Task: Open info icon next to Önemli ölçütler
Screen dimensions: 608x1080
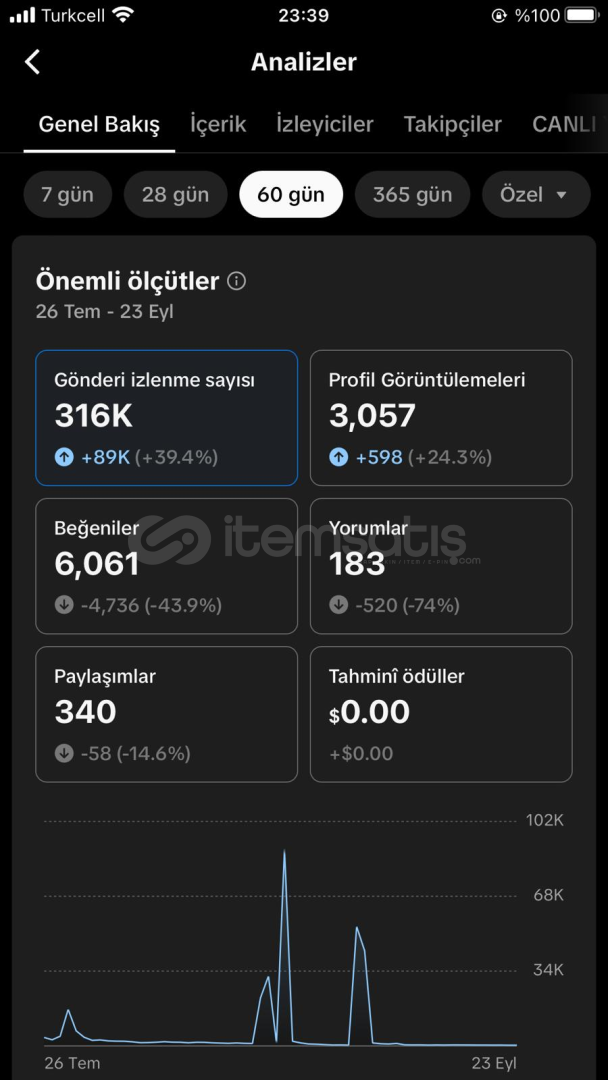Action: (236, 281)
